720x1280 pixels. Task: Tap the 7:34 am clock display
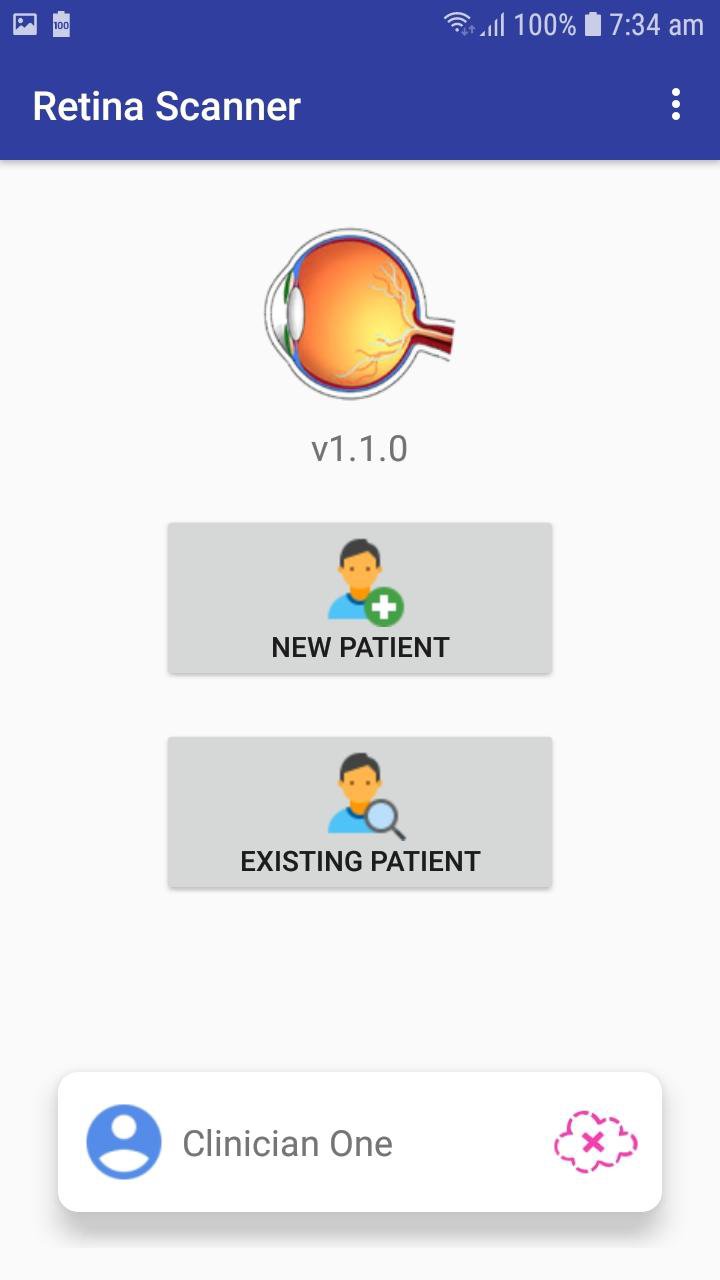point(655,23)
